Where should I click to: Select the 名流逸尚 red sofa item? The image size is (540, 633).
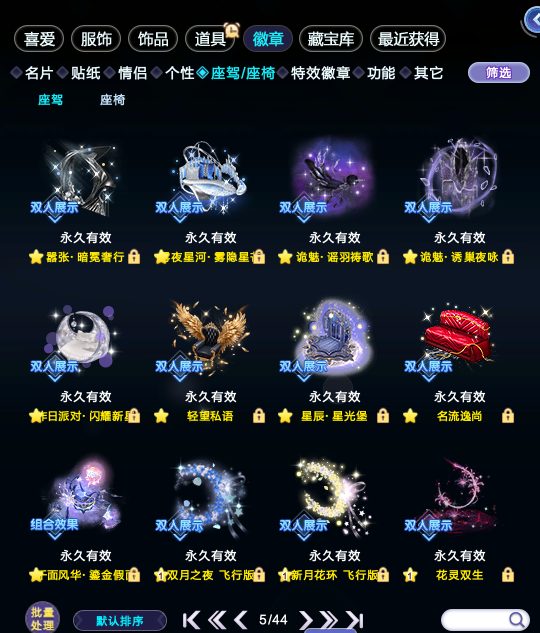click(459, 335)
